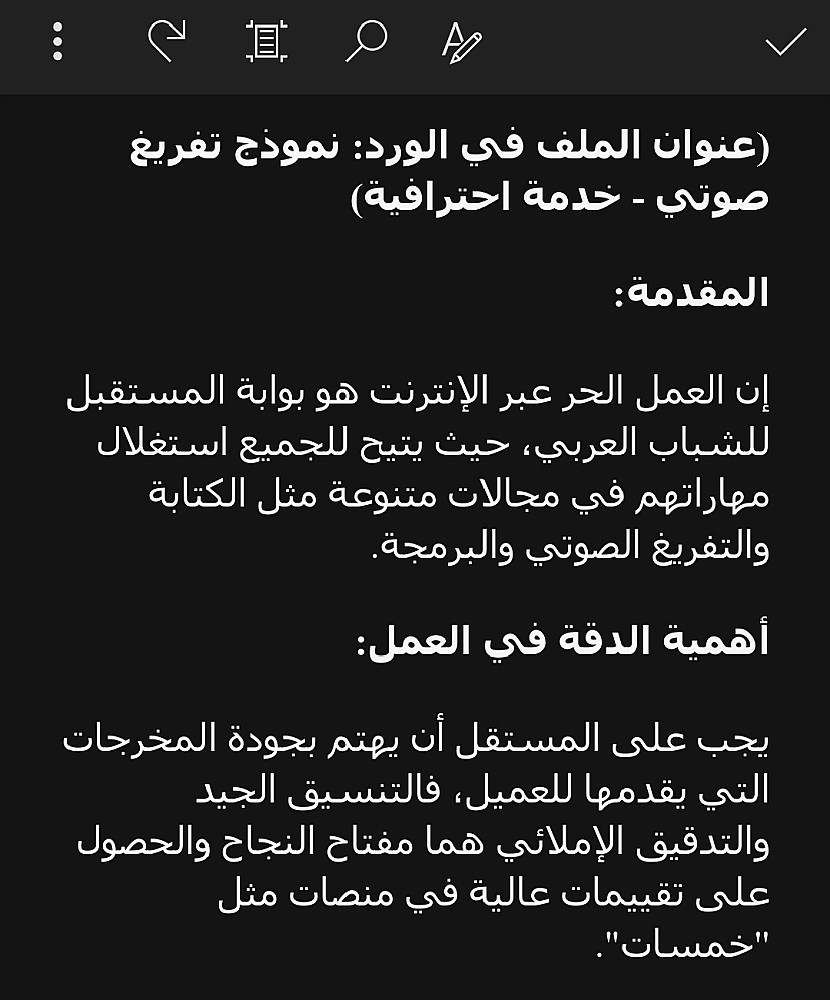Confirm edits with the checkmark
This screenshot has height=1000, width=830.
786,42
